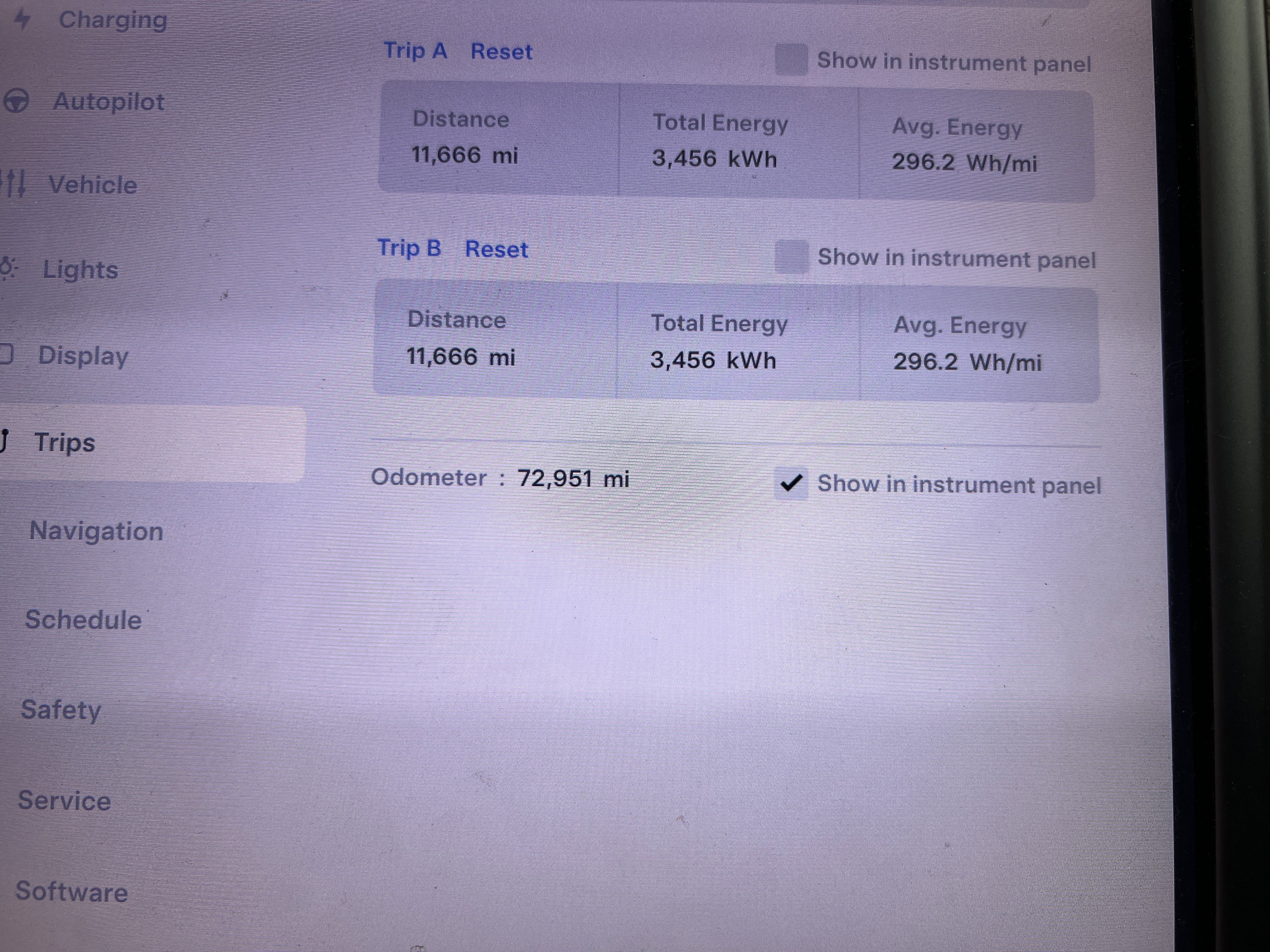The width and height of the screenshot is (1270, 952).
Task: Open the Charging settings
Action: tap(112, 20)
